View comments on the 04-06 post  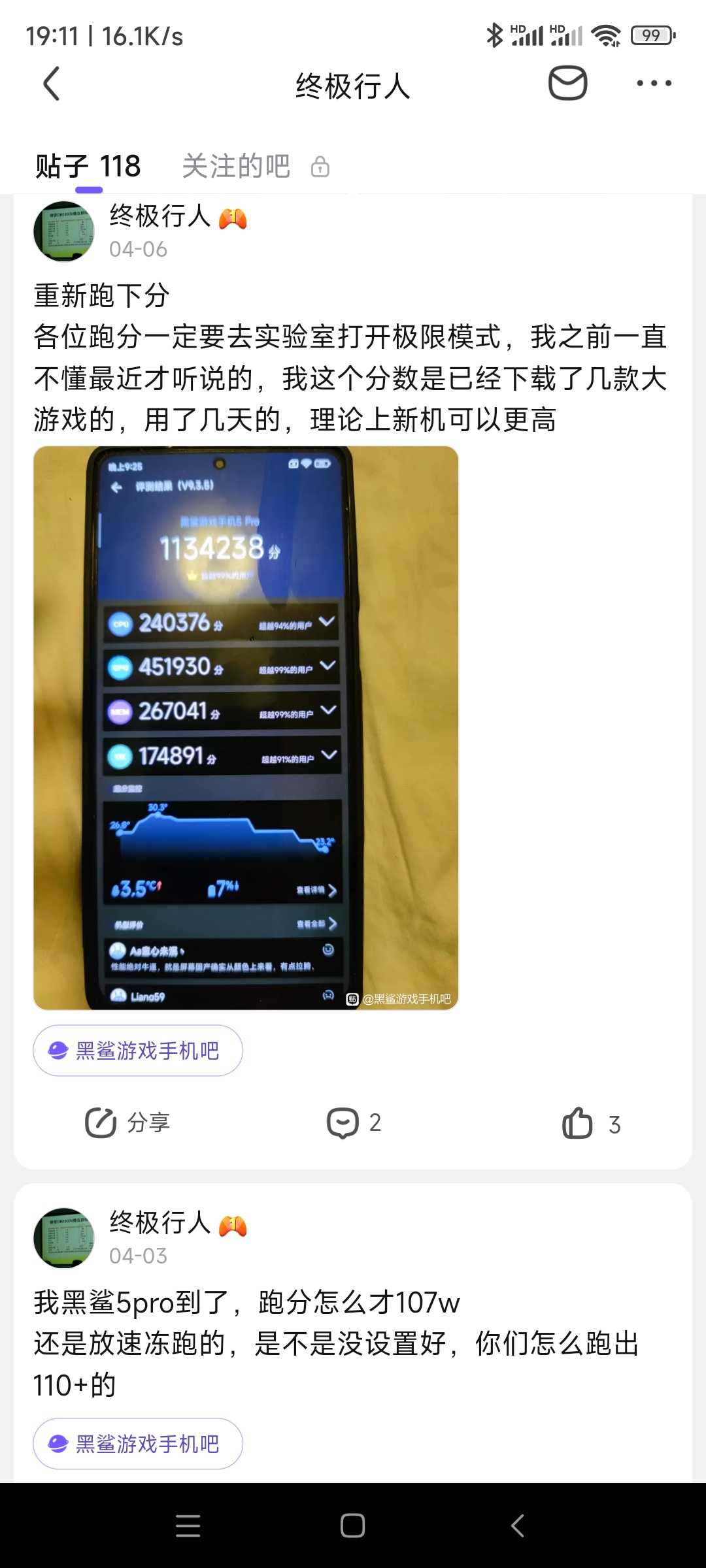354,1123
